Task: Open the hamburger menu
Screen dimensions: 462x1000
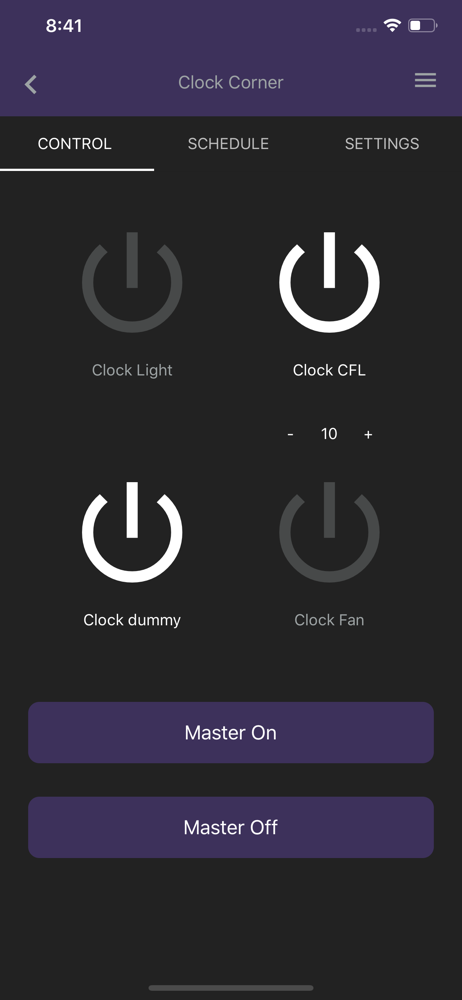Action: click(425, 80)
